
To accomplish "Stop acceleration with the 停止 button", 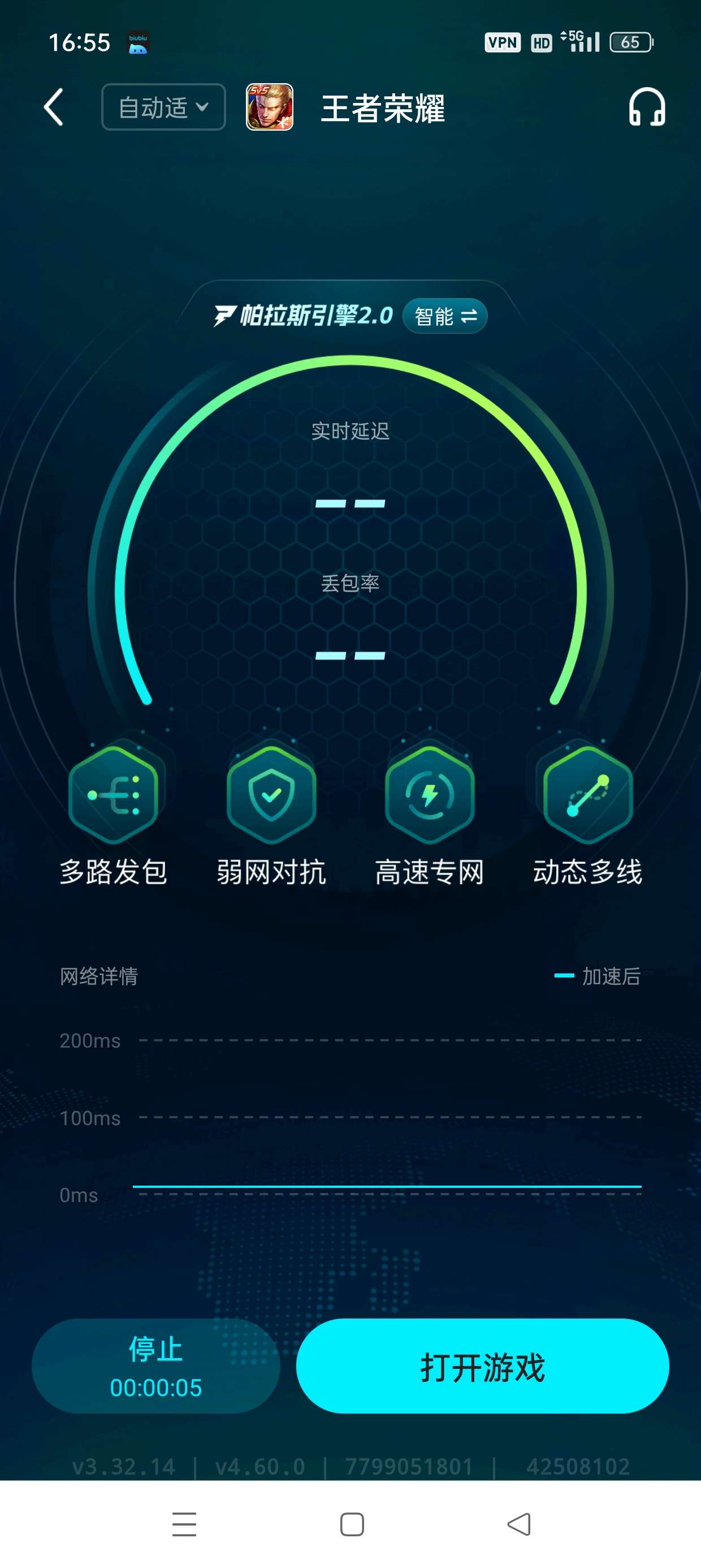I will 156,1365.
